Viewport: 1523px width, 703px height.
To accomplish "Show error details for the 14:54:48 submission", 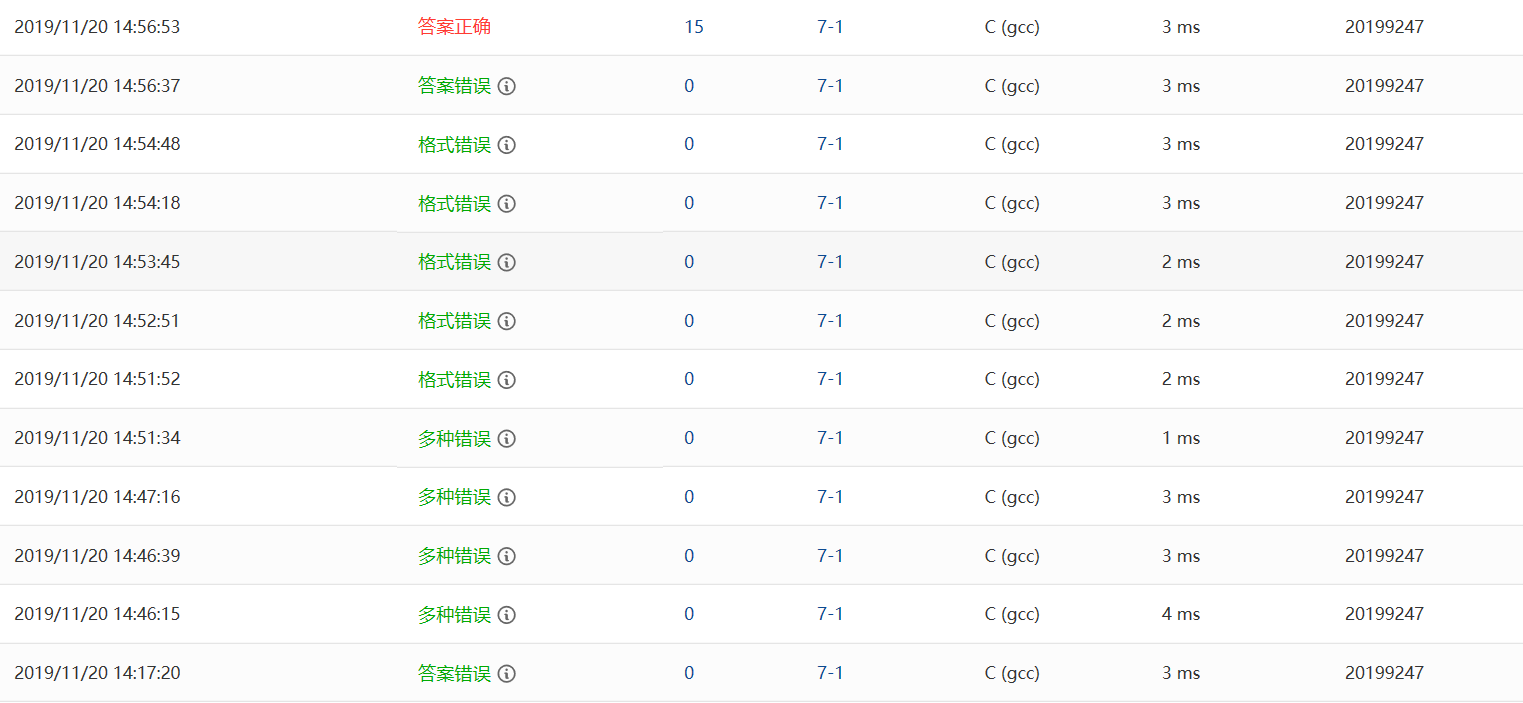I will (x=507, y=145).
